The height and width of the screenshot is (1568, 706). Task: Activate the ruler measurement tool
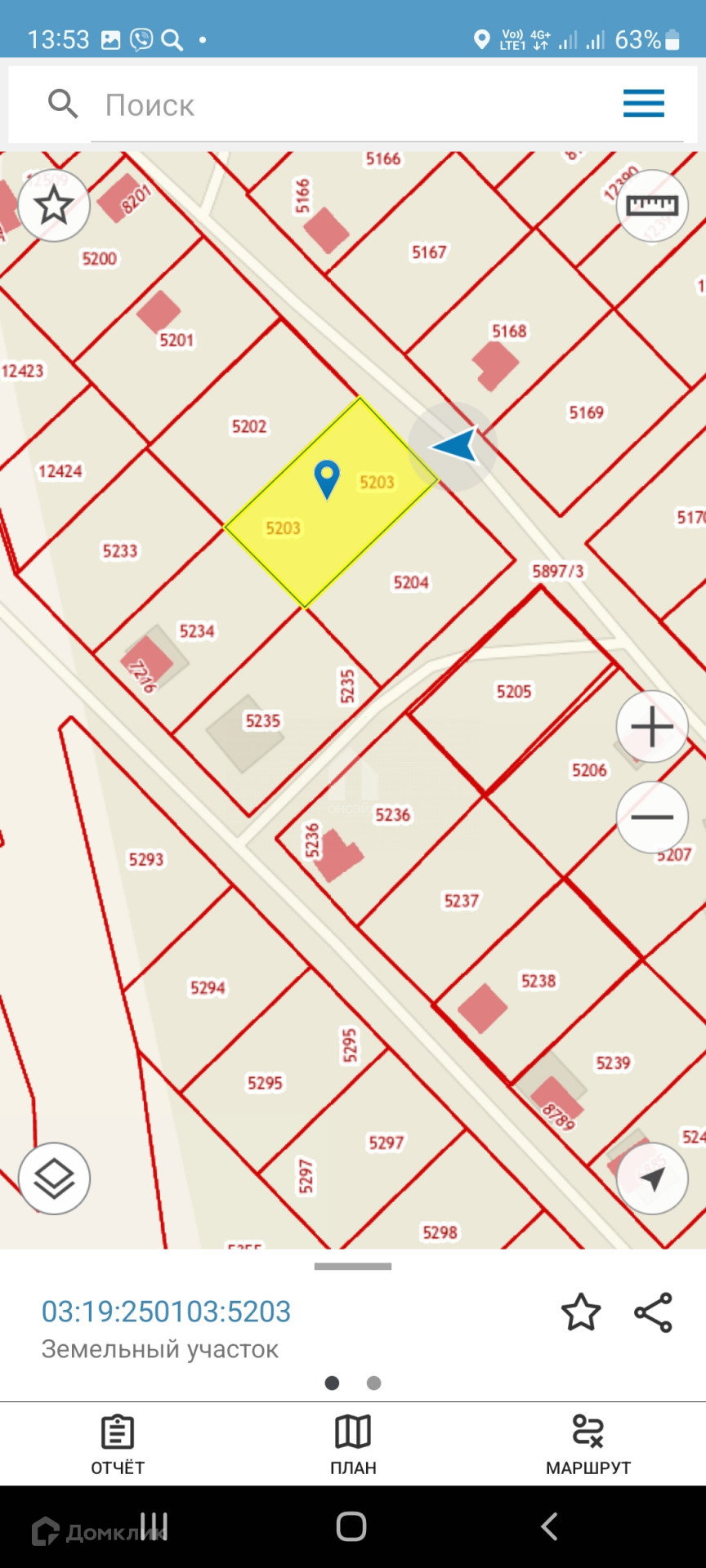(x=651, y=206)
